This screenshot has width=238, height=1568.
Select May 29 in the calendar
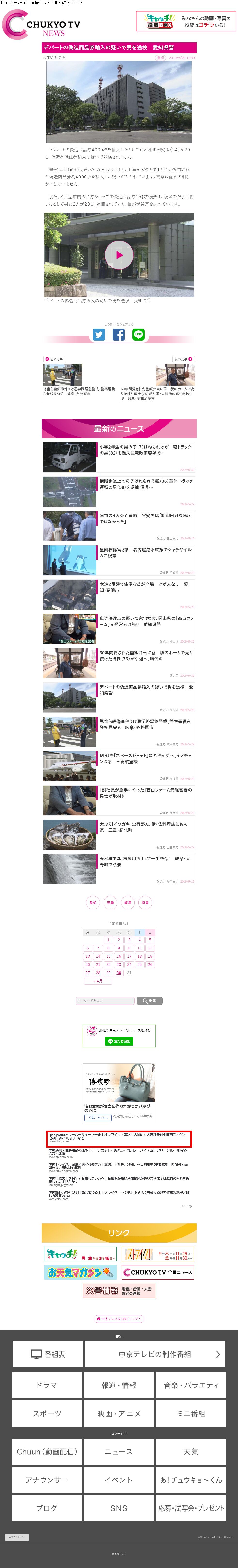[108, 973]
